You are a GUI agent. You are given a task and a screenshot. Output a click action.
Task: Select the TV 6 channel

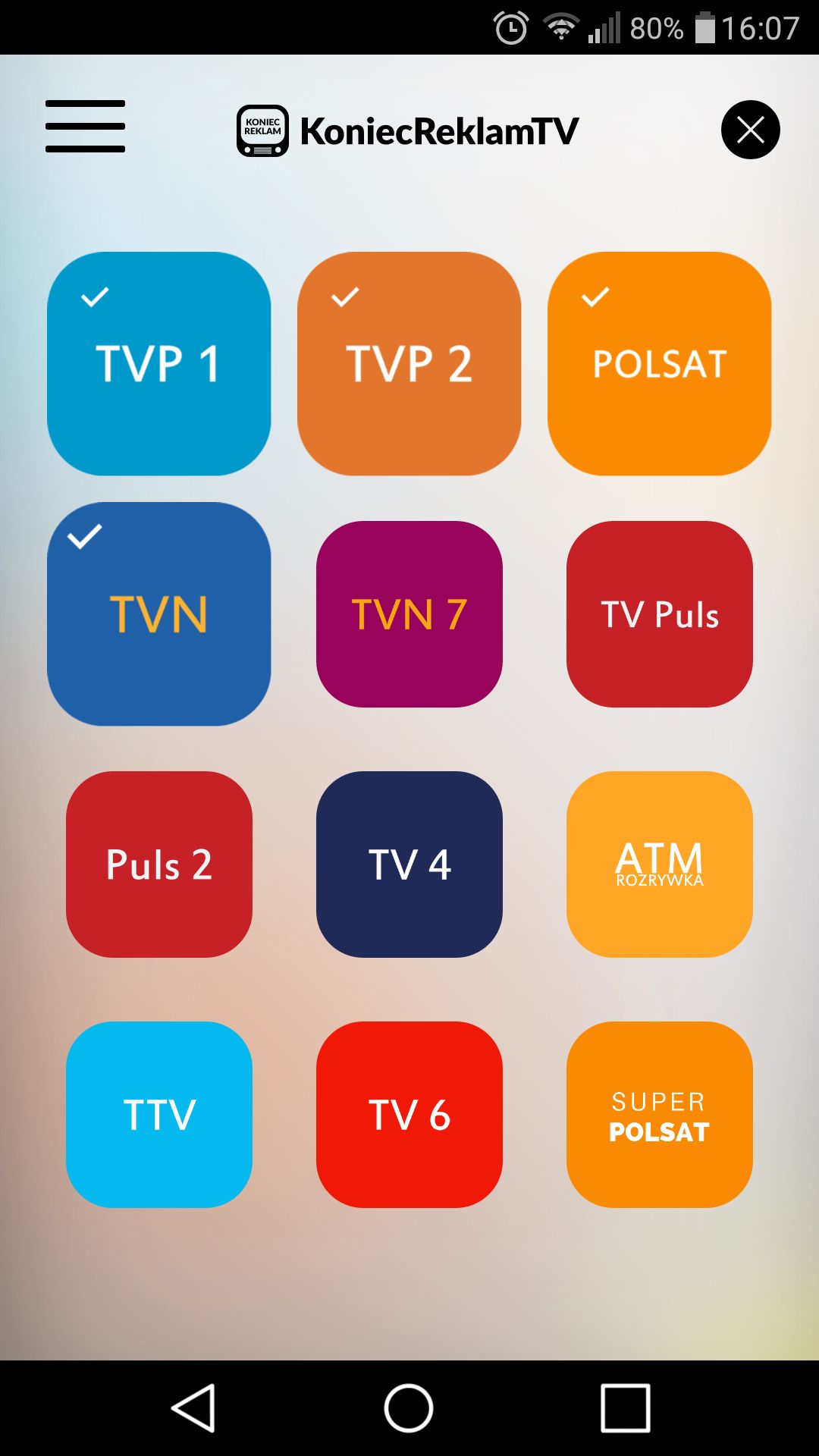click(409, 1115)
